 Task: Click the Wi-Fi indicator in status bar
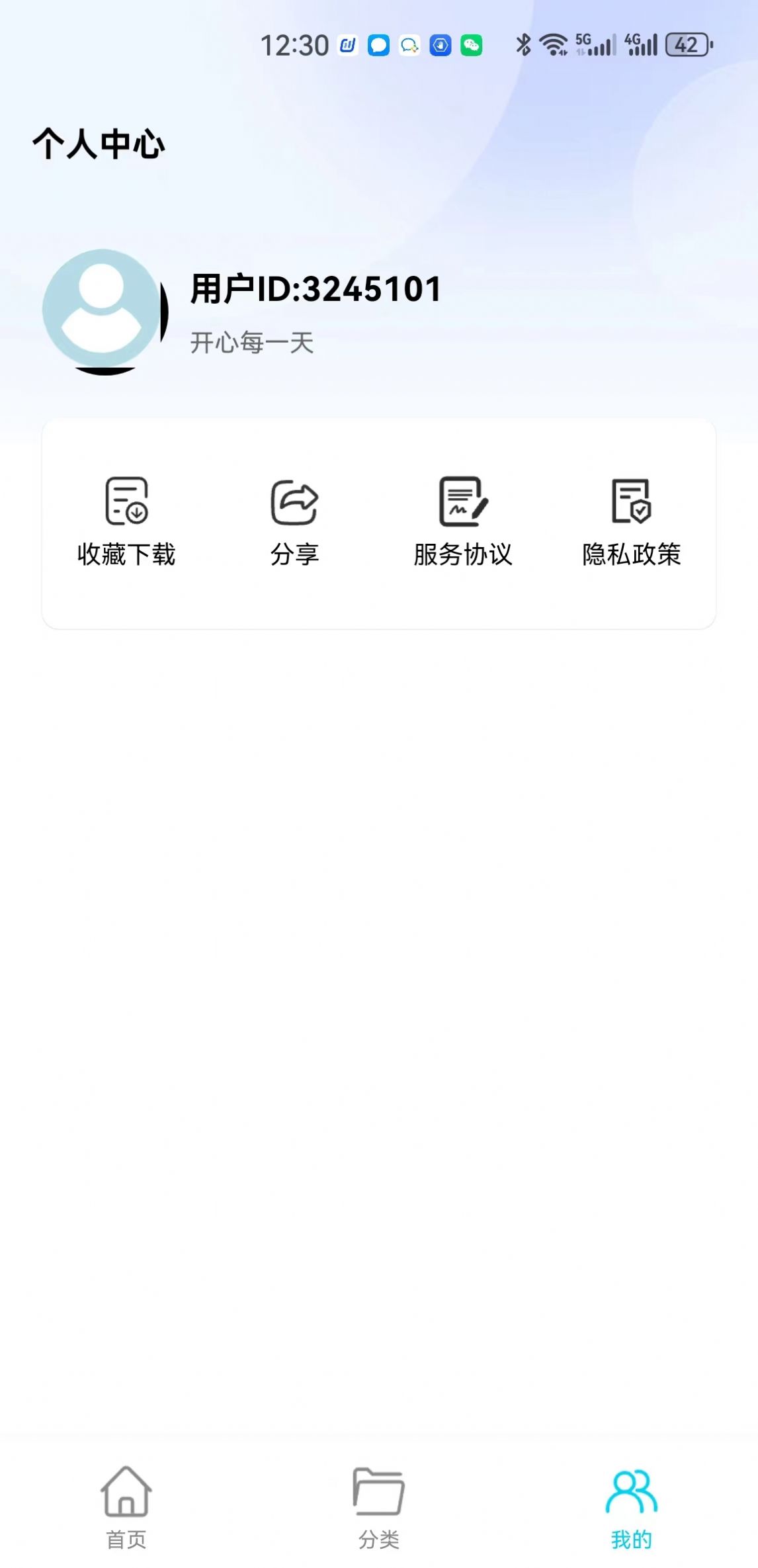pyautogui.click(x=553, y=45)
